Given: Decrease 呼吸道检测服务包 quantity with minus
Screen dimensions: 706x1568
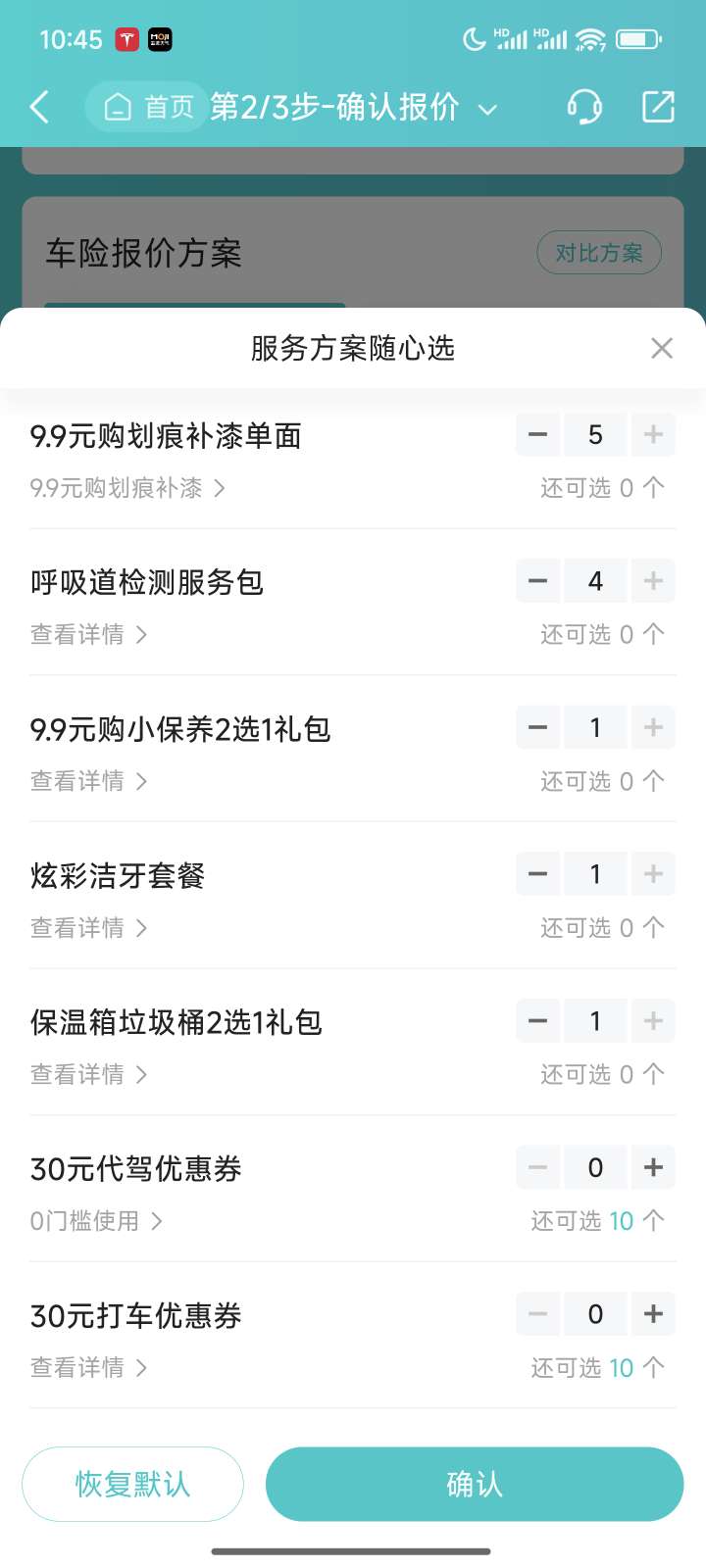Looking at the screenshot, I should pyautogui.click(x=537, y=581).
